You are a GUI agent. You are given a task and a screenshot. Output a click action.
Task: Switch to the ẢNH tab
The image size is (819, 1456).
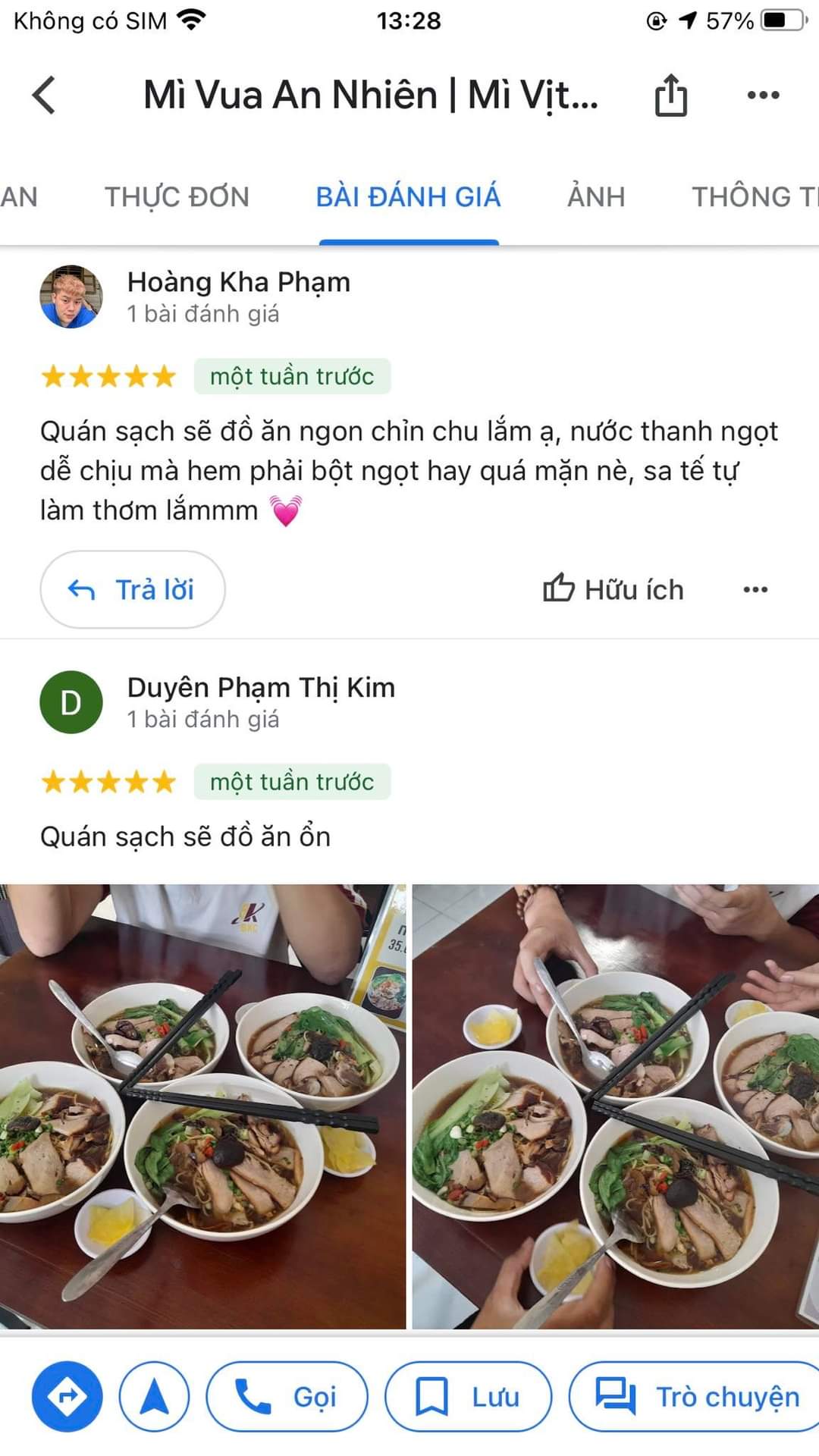596,197
